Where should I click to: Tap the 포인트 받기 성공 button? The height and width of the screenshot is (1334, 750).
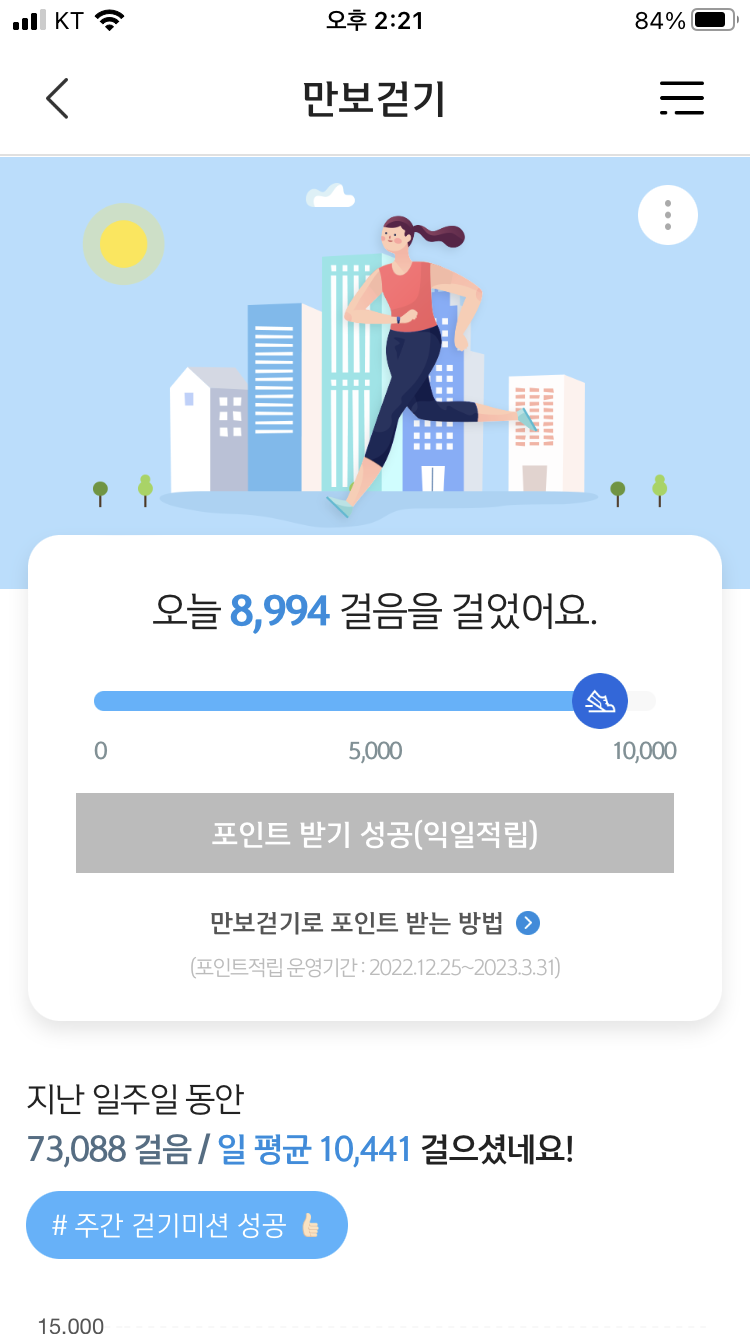point(375,833)
